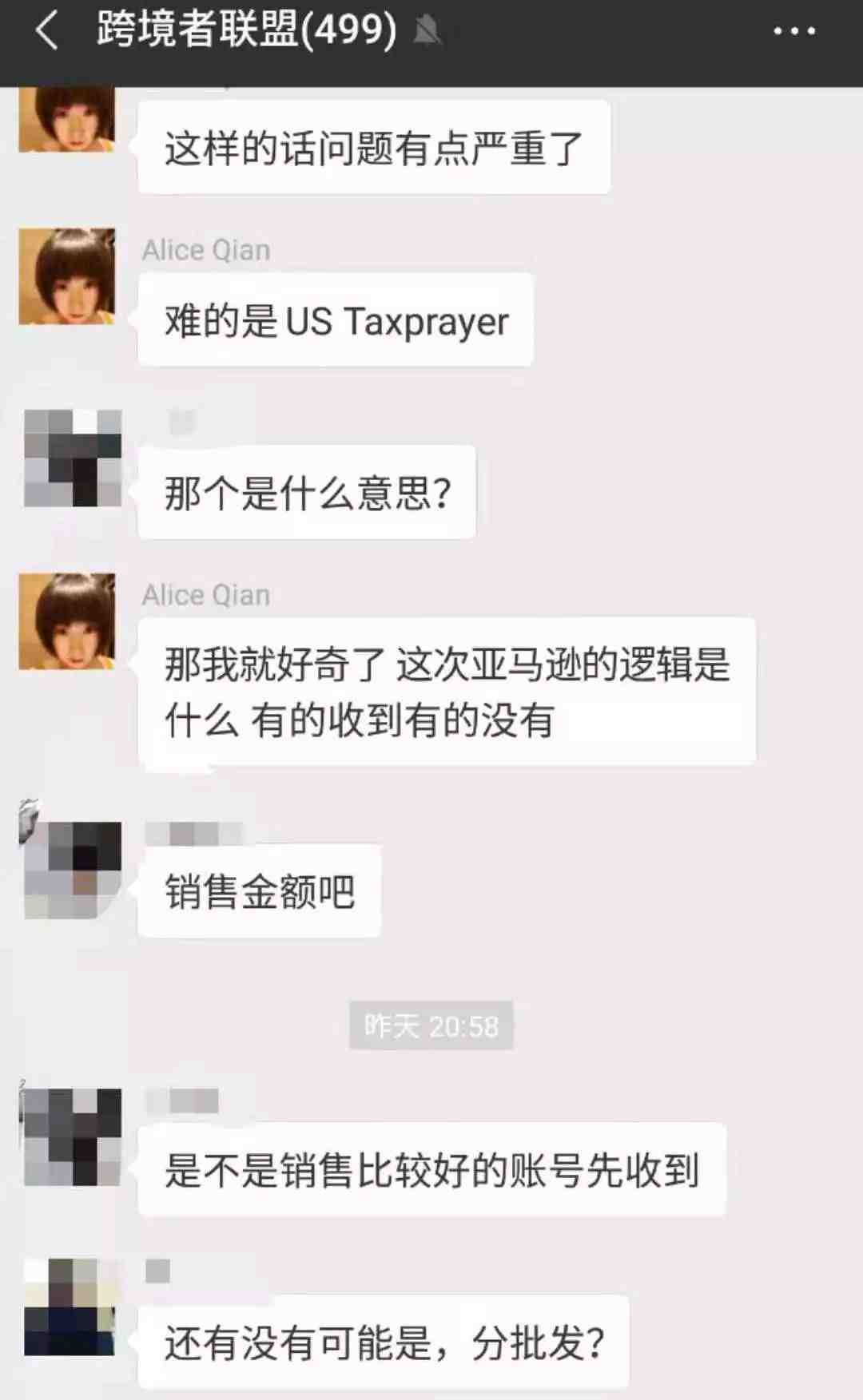Open the avatar beside 还有没有可能是，分批发?

tap(70, 1307)
